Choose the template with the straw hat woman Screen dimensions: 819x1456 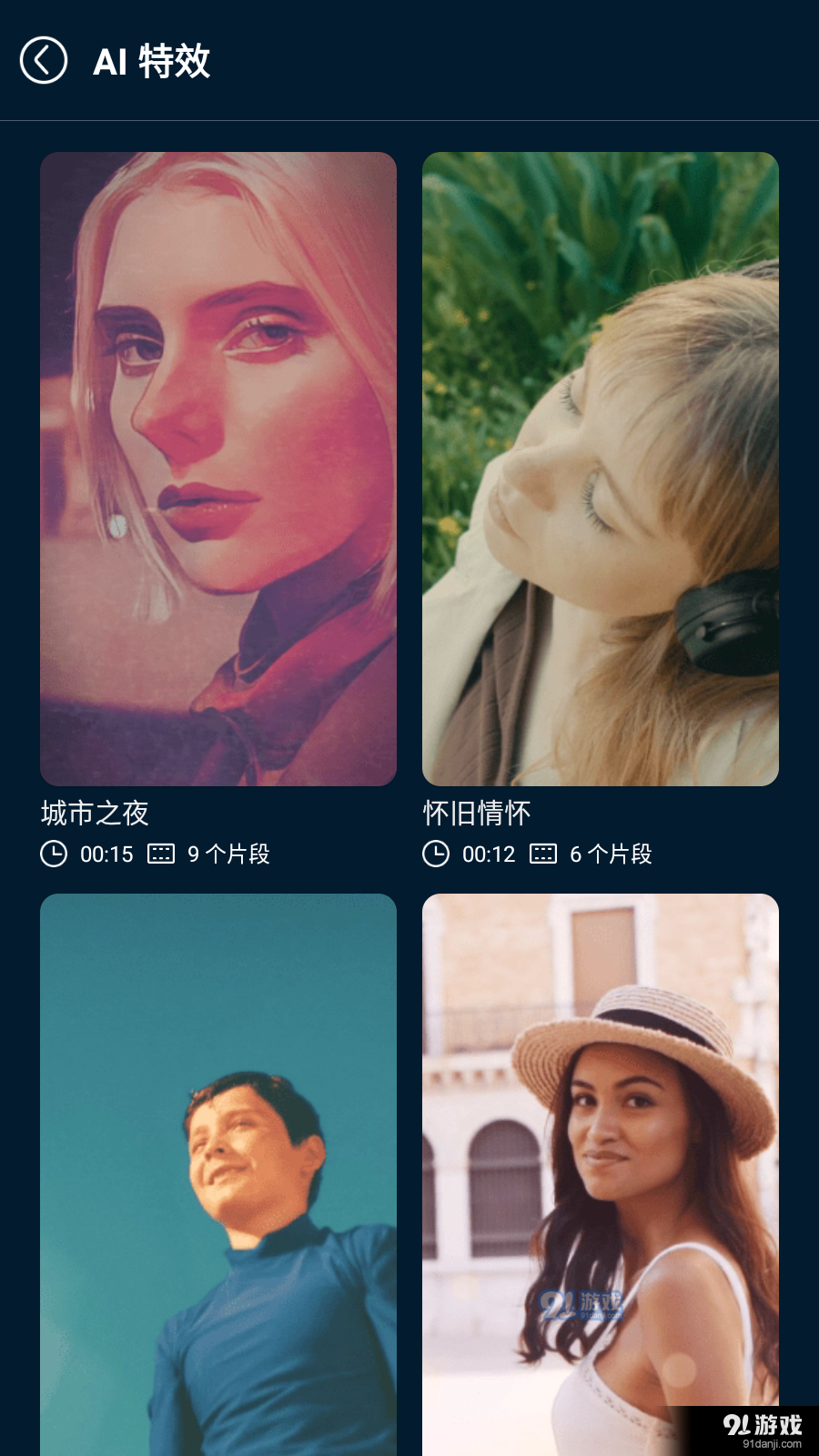[601, 1174]
